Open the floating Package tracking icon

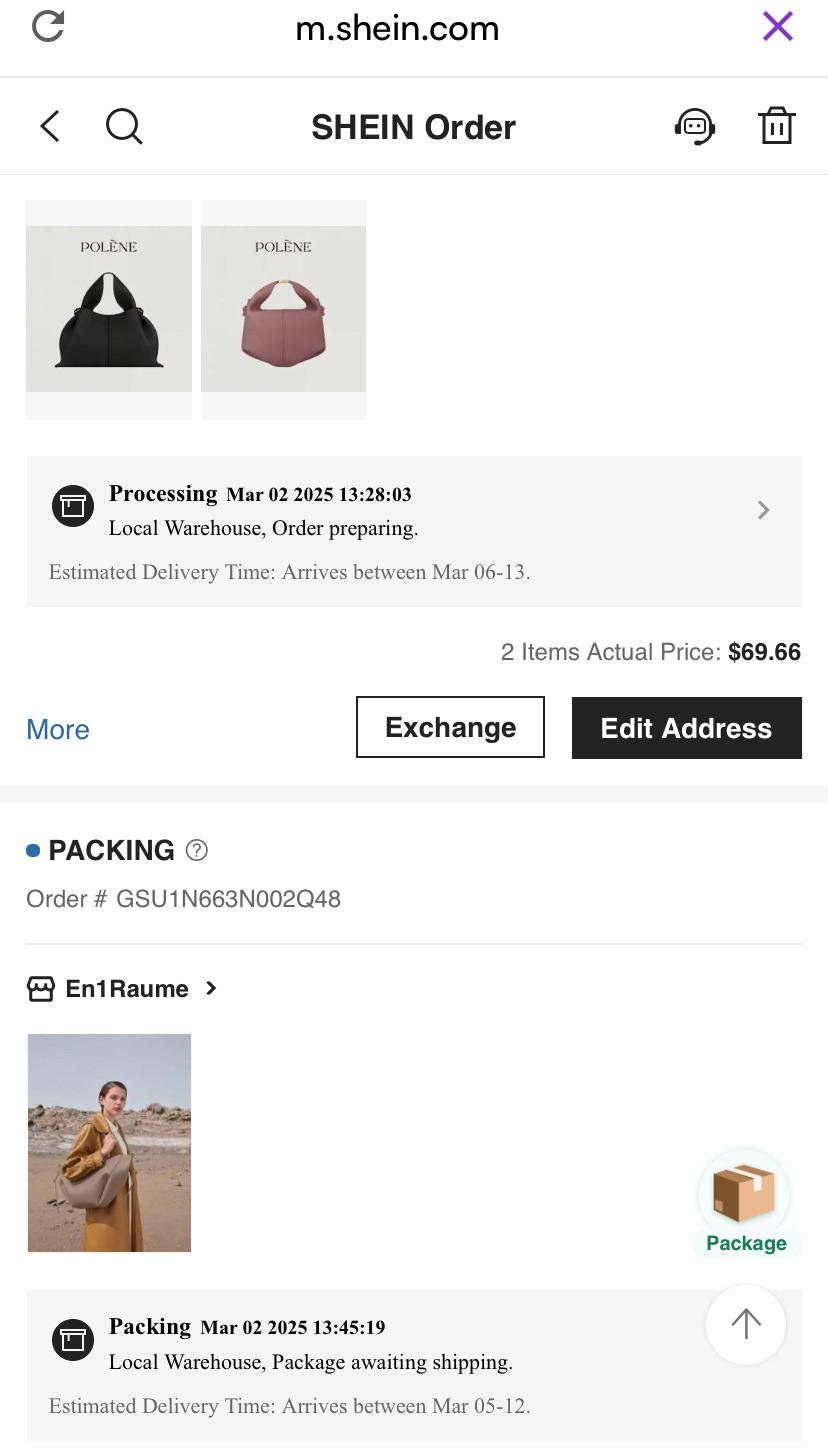coord(745,1195)
